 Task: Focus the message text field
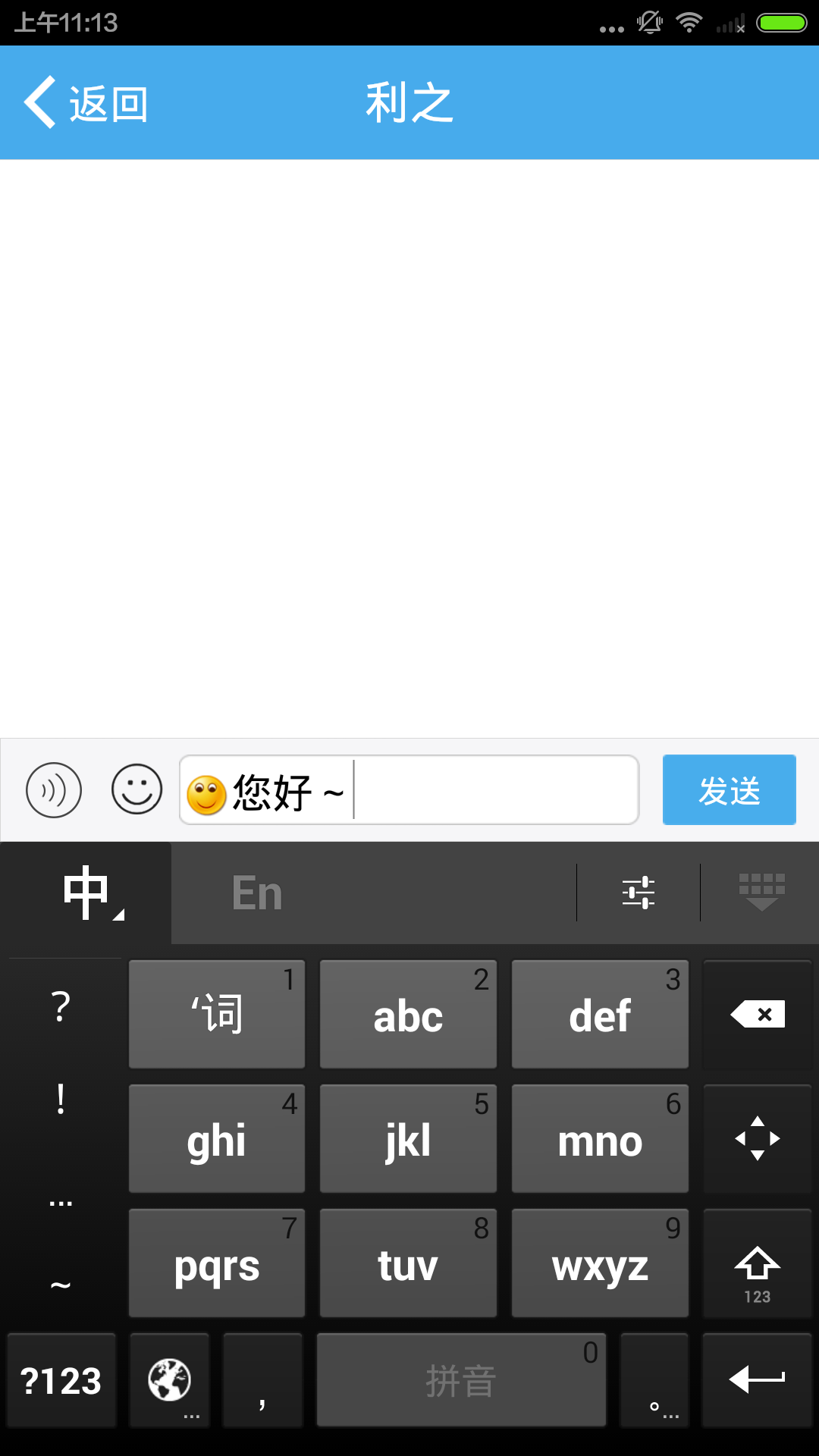pos(493,789)
